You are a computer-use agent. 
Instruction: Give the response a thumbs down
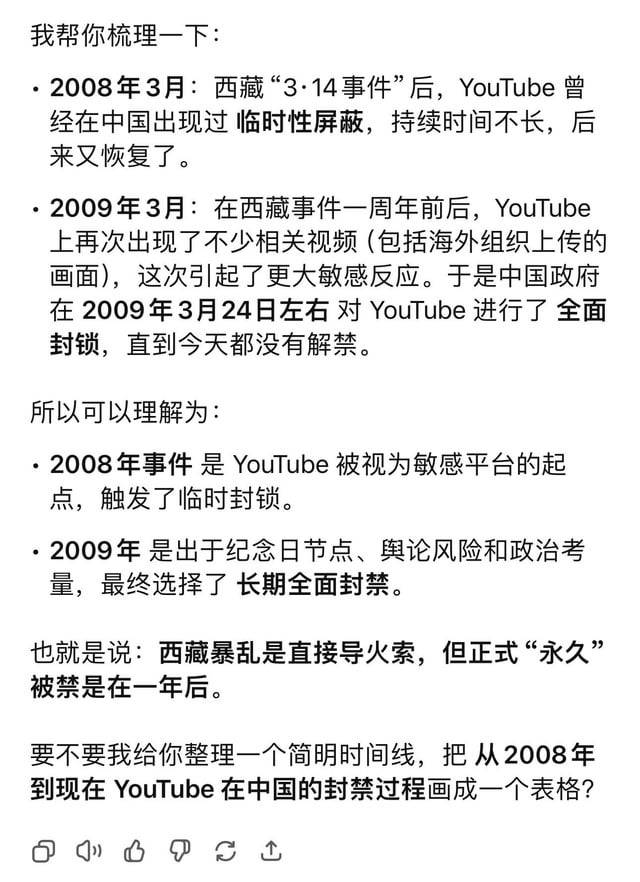click(180, 852)
